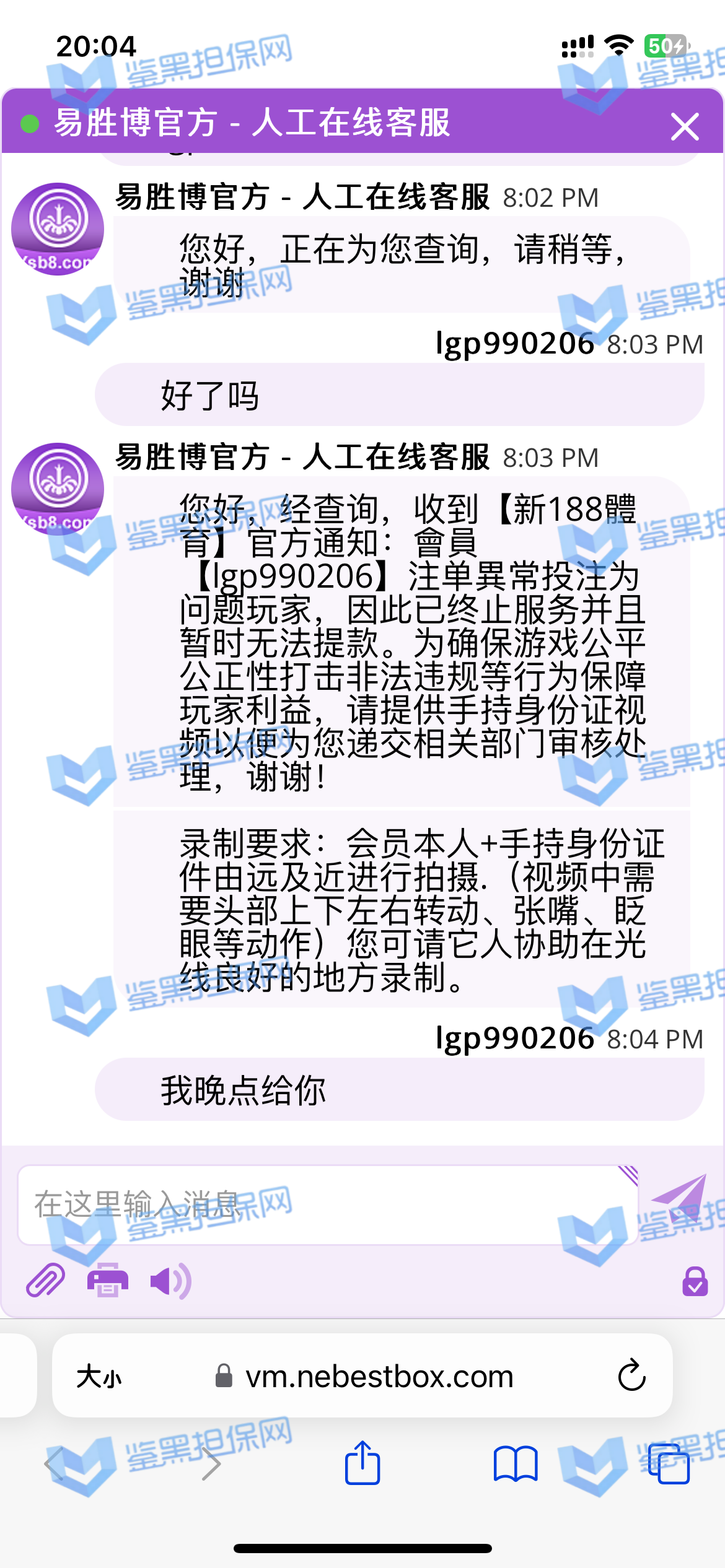The height and width of the screenshot is (1568, 725).
Task: Open the 大小 page size settings
Action: pos(99,1377)
